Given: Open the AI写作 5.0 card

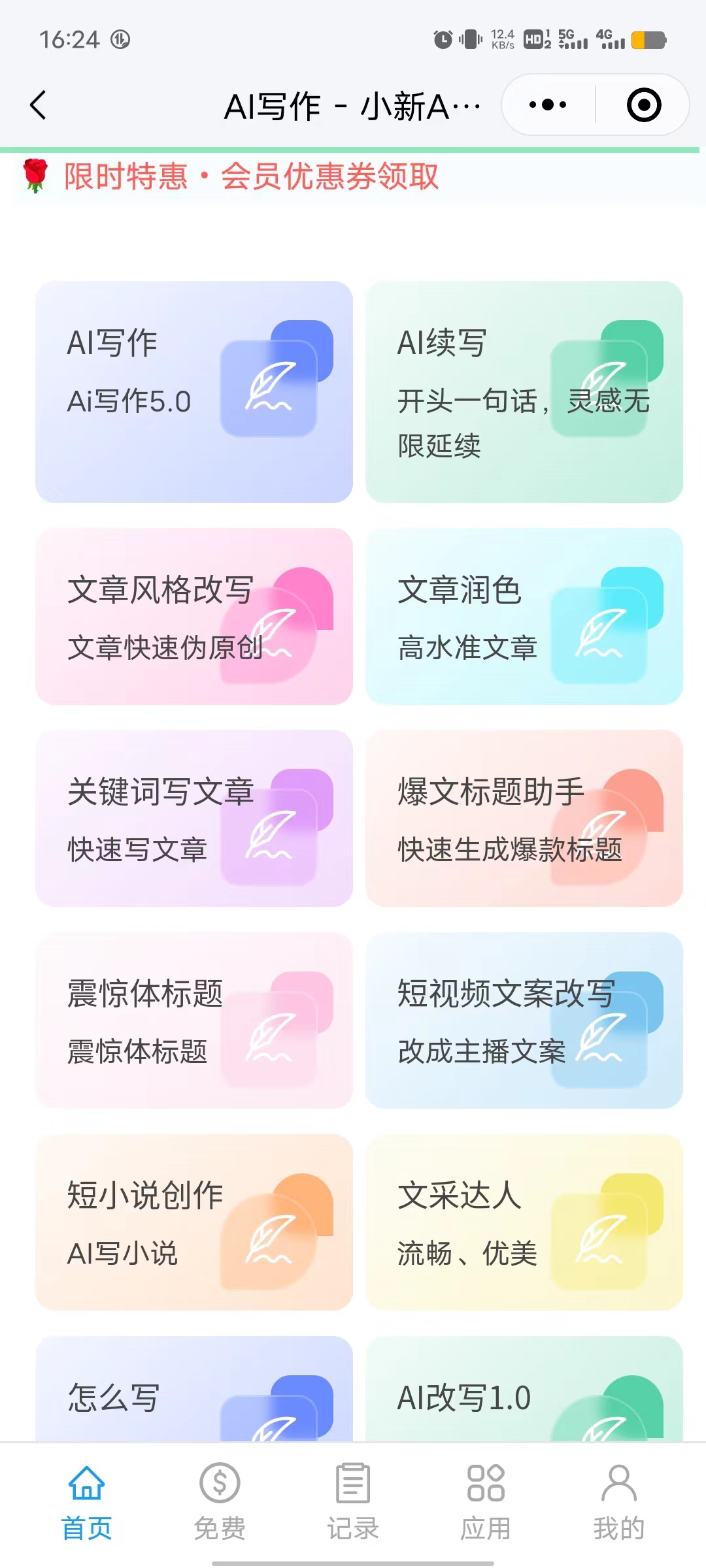Looking at the screenshot, I should (194, 391).
